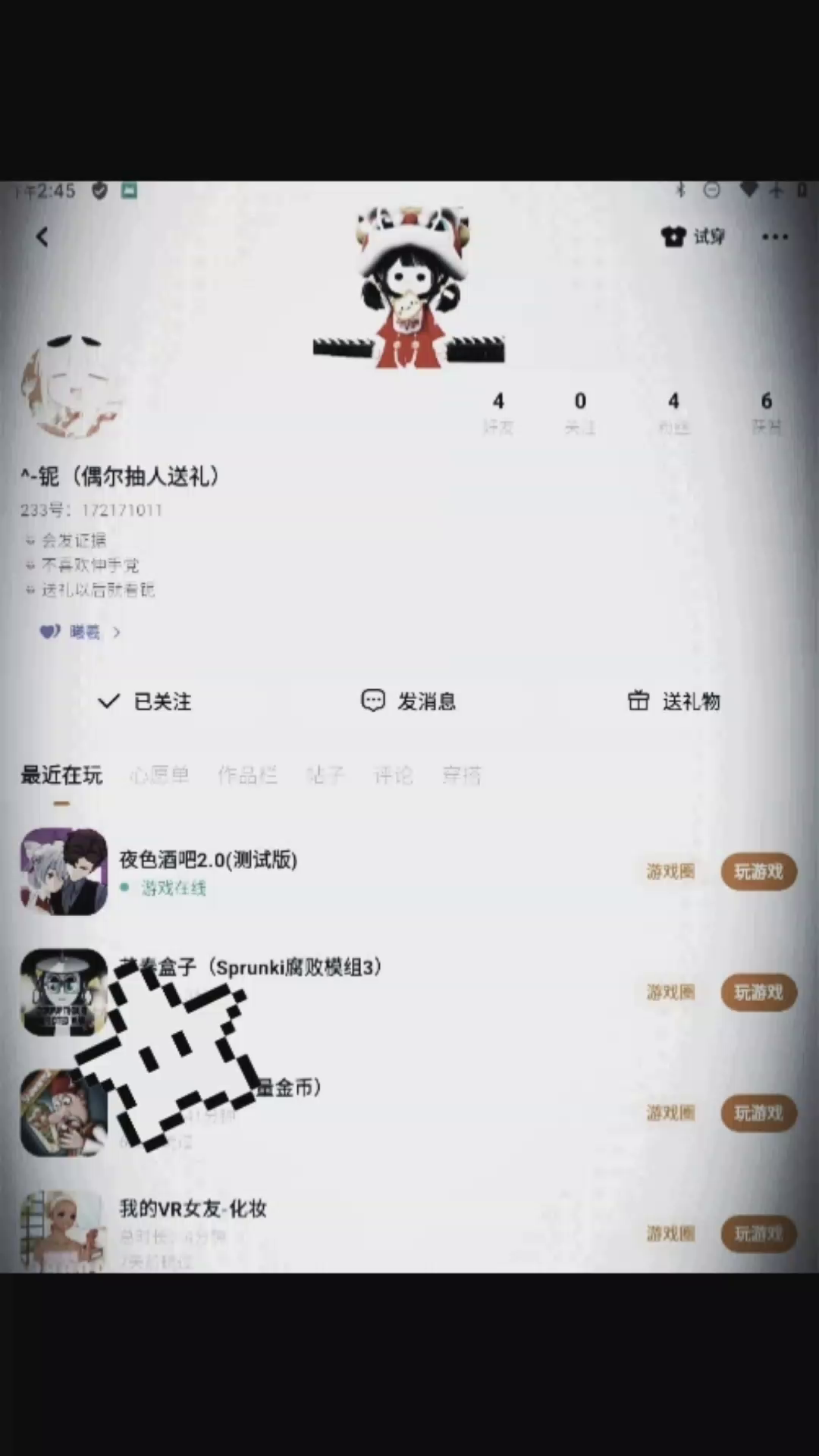
Task: Play 夜色酒吧2.0 with its 玩游戏 button
Action: pyautogui.click(x=758, y=871)
